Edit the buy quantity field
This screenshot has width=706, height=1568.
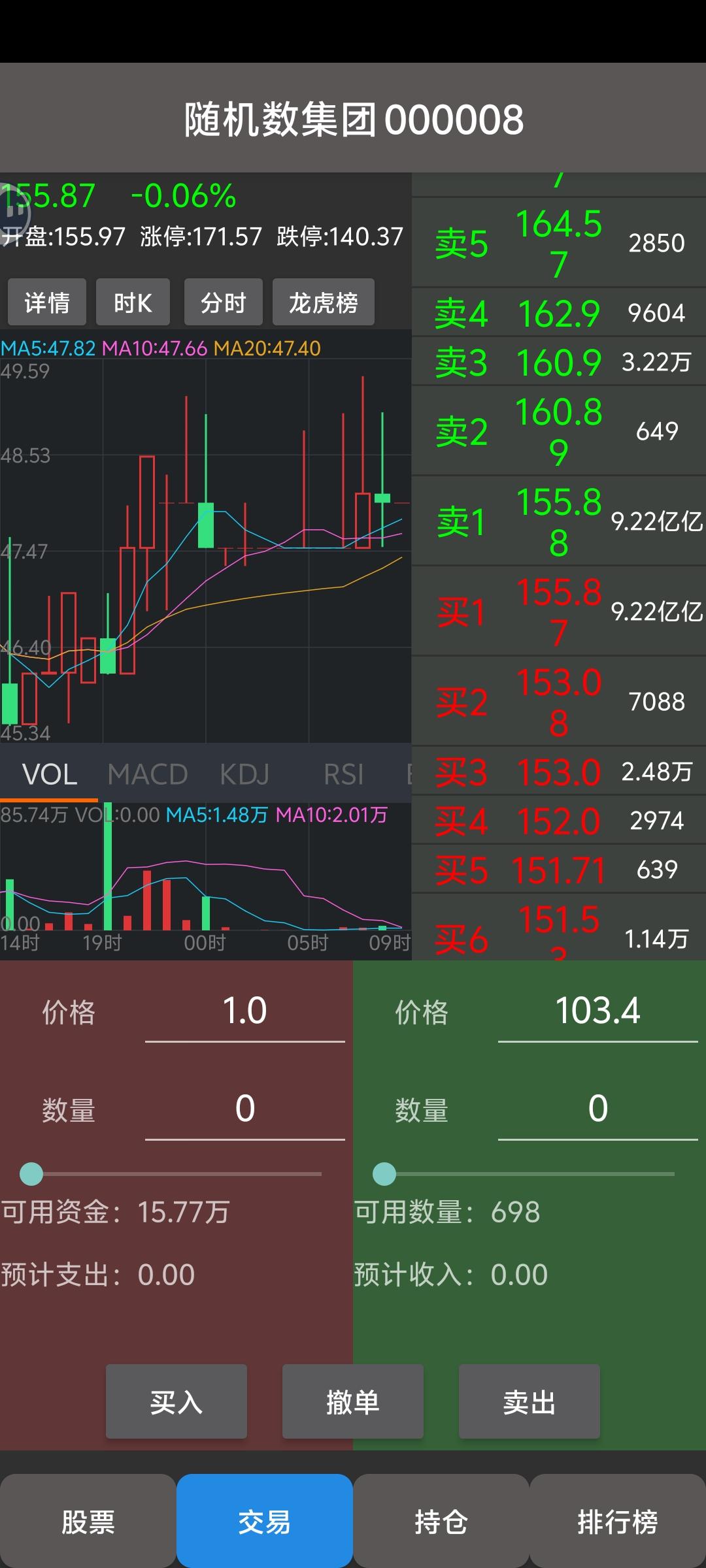(x=244, y=1109)
